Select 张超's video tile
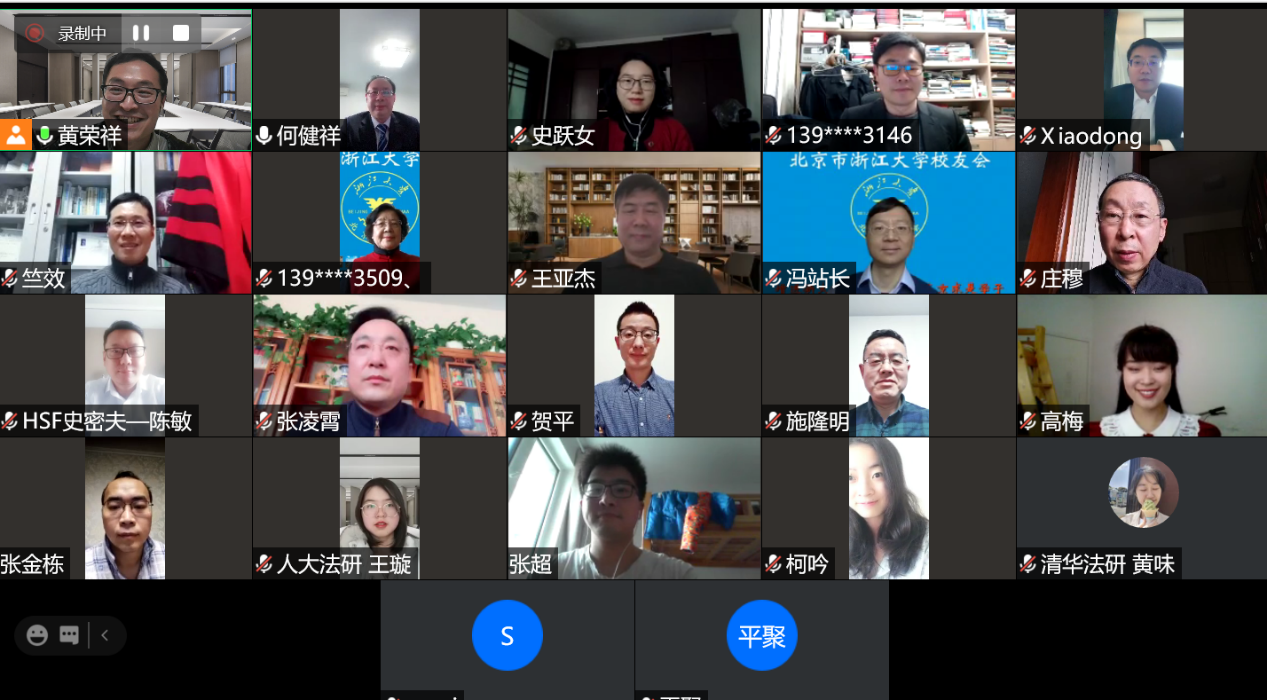Viewport: 1267px width, 700px height. pyautogui.click(x=634, y=508)
